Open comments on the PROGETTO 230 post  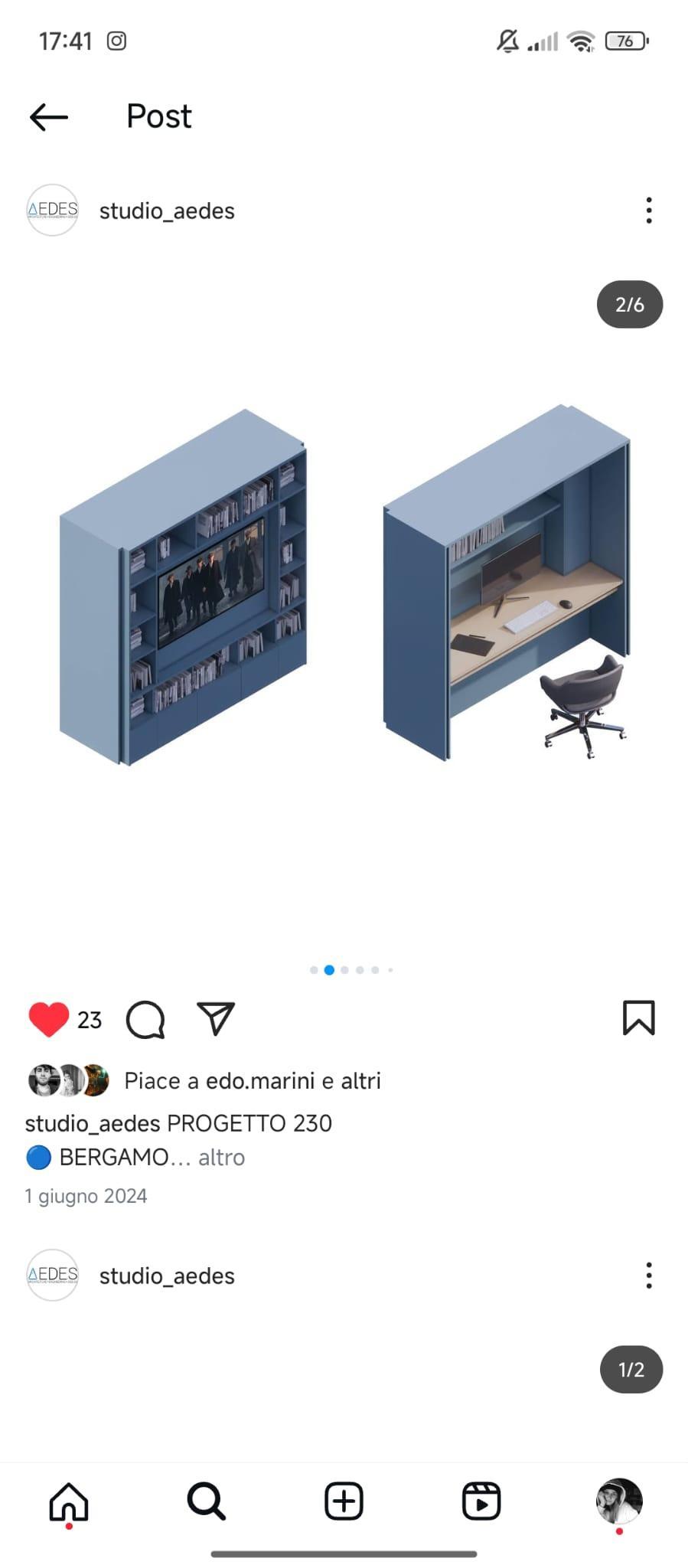(145, 1019)
